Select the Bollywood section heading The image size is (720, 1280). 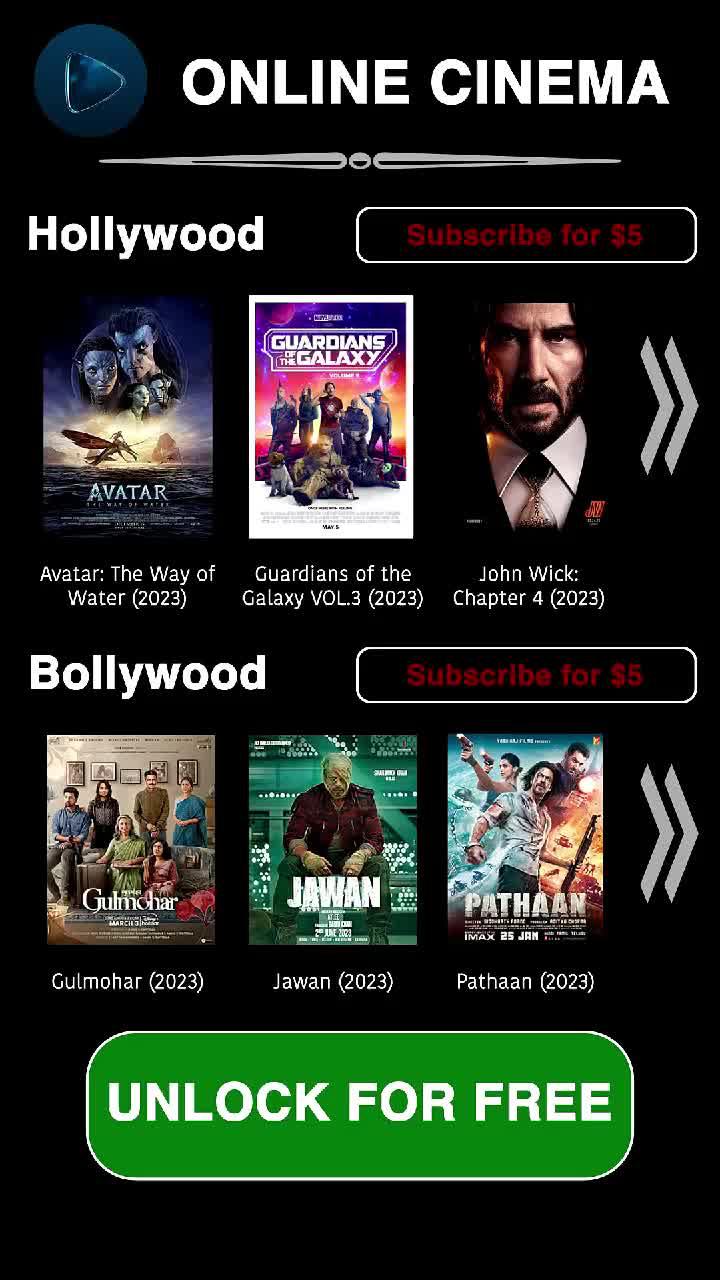(x=147, y=673)
